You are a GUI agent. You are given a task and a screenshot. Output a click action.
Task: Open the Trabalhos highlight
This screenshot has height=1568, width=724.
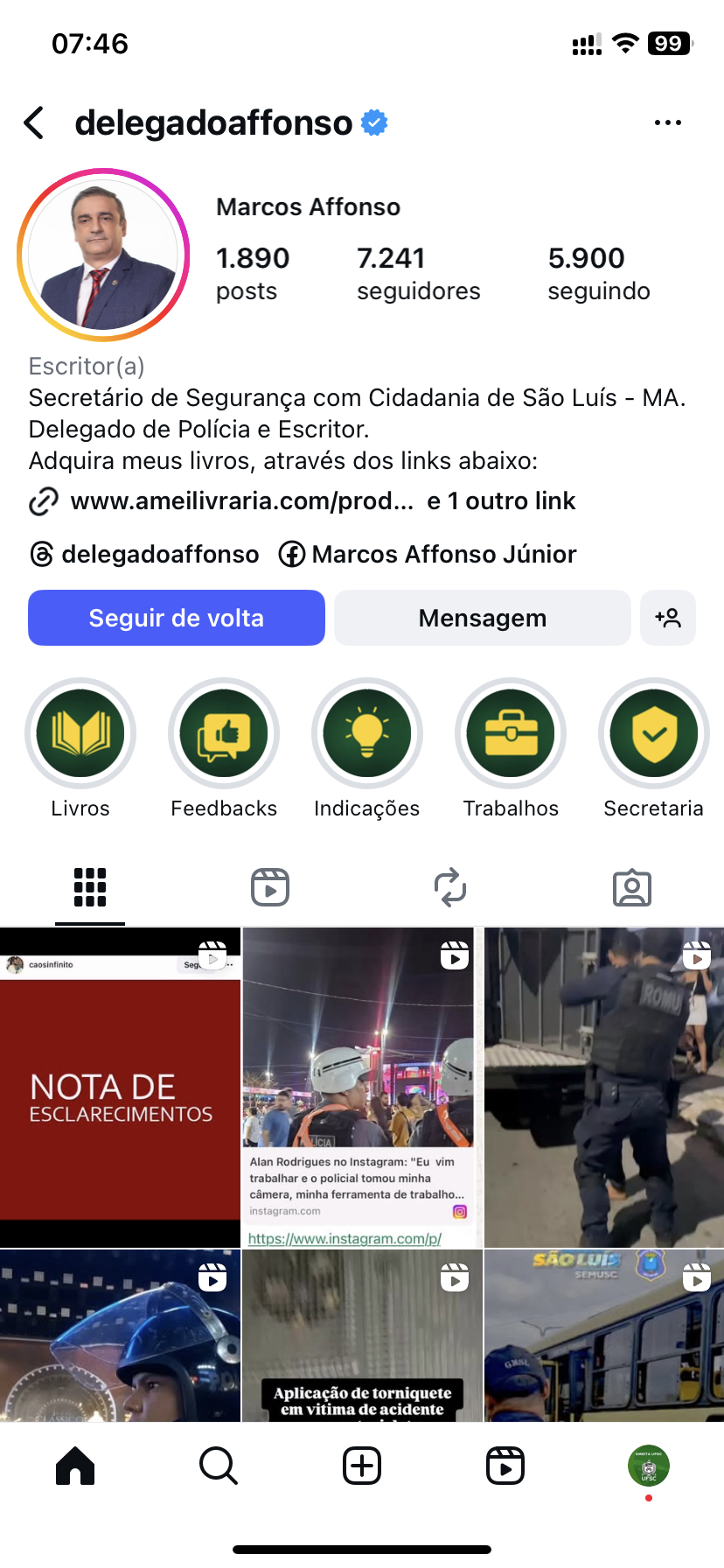[511, 734]
